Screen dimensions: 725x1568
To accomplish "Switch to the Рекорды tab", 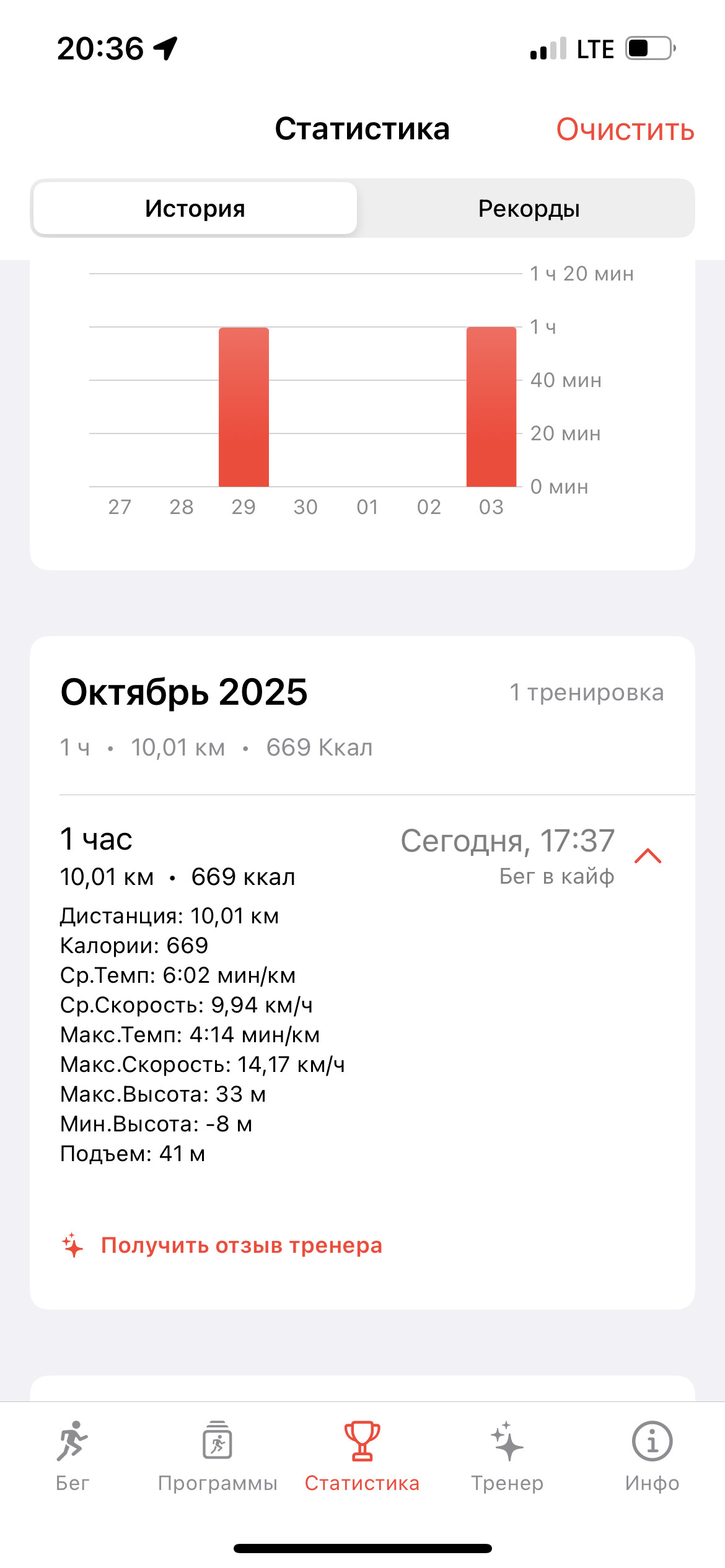I will (x=529, y=209).
